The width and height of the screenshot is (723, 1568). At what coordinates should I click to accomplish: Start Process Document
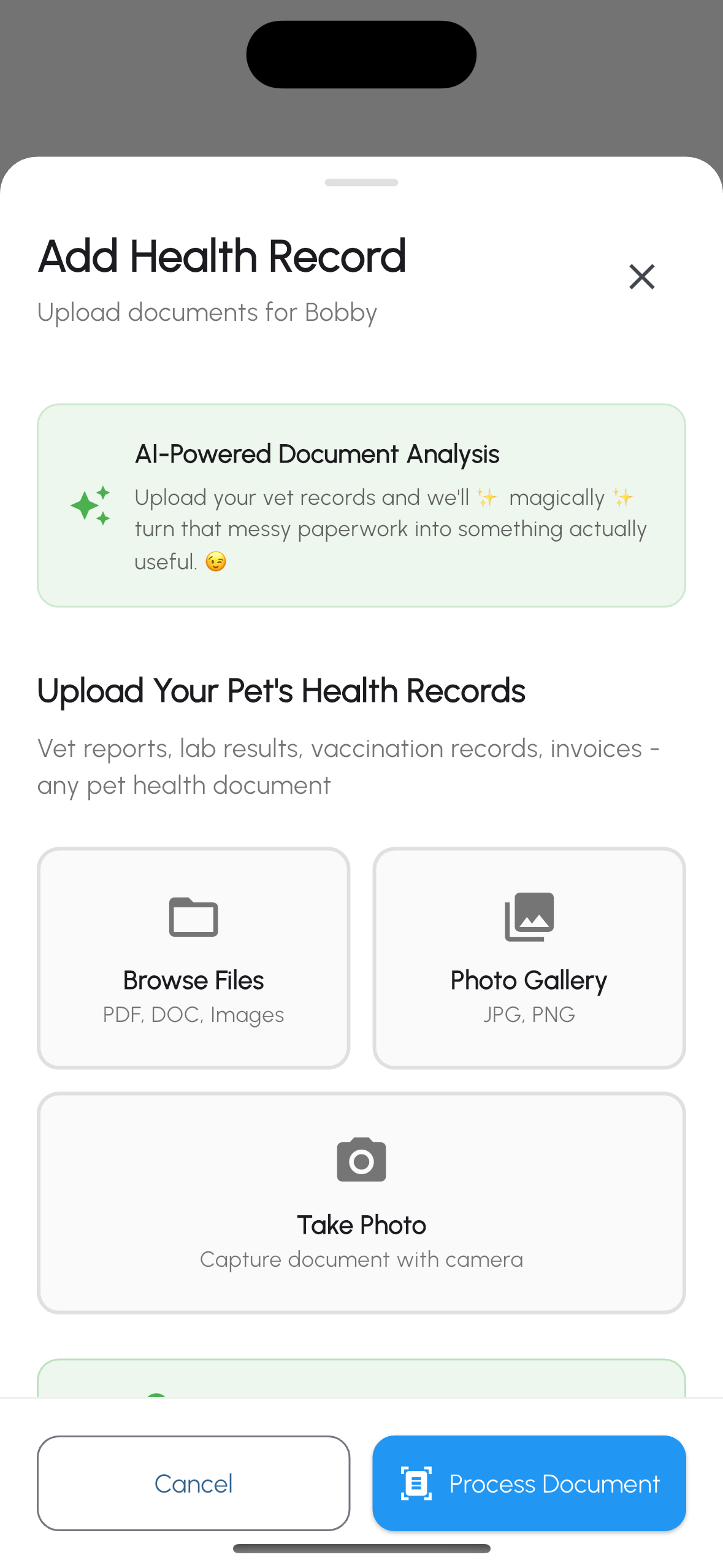(x=529, y=1483)
